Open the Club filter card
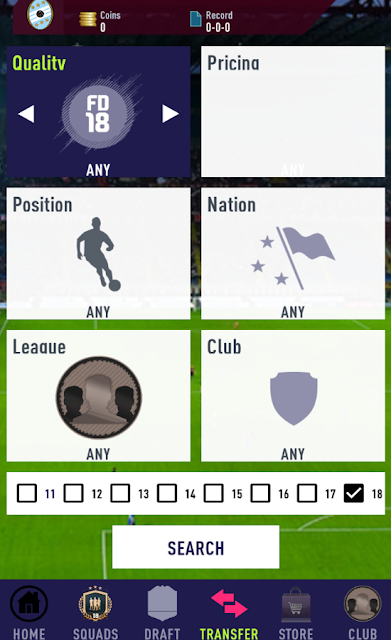This screenshot has width=391, height=640. click(x=293, y=396)
